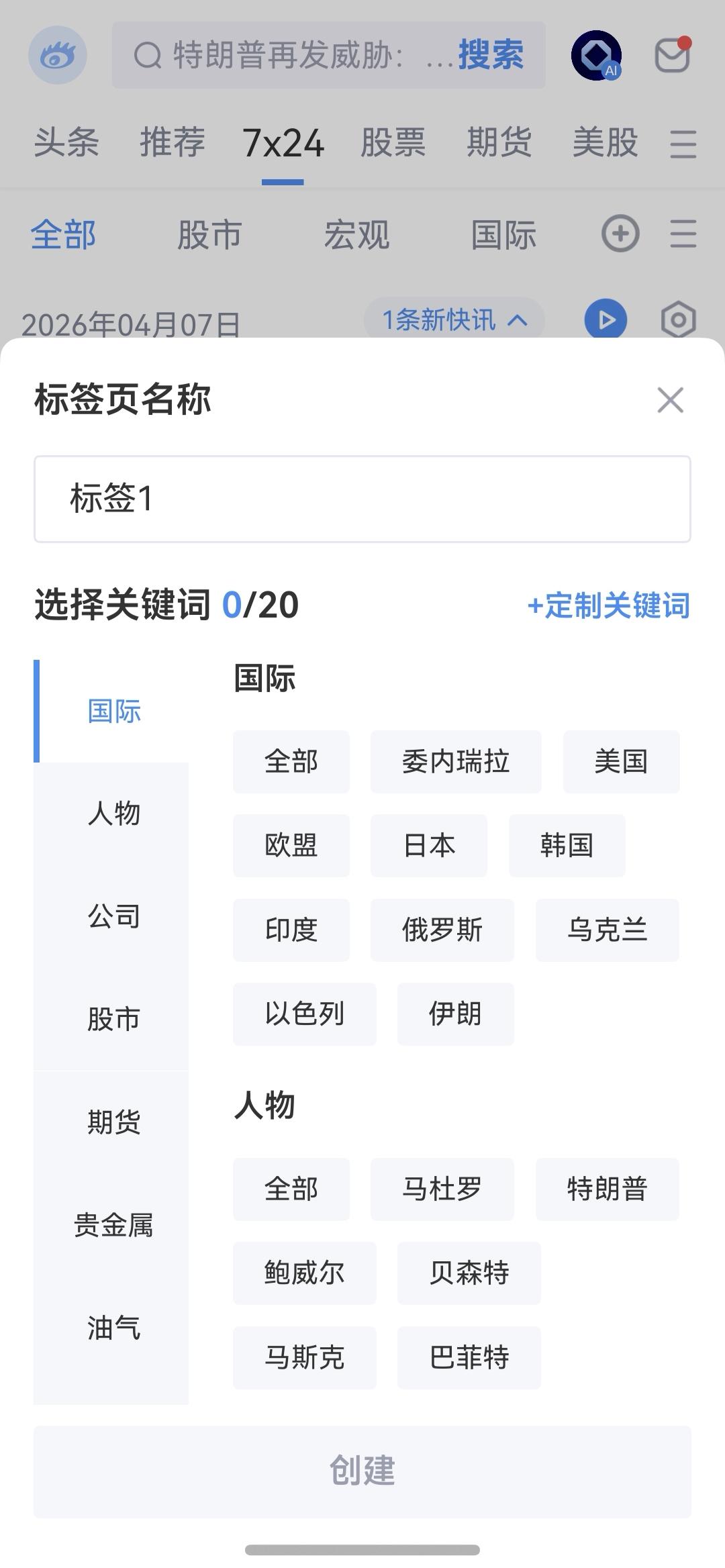
Task: Open the messages envelope icon
Action: (x=673, y=55)
